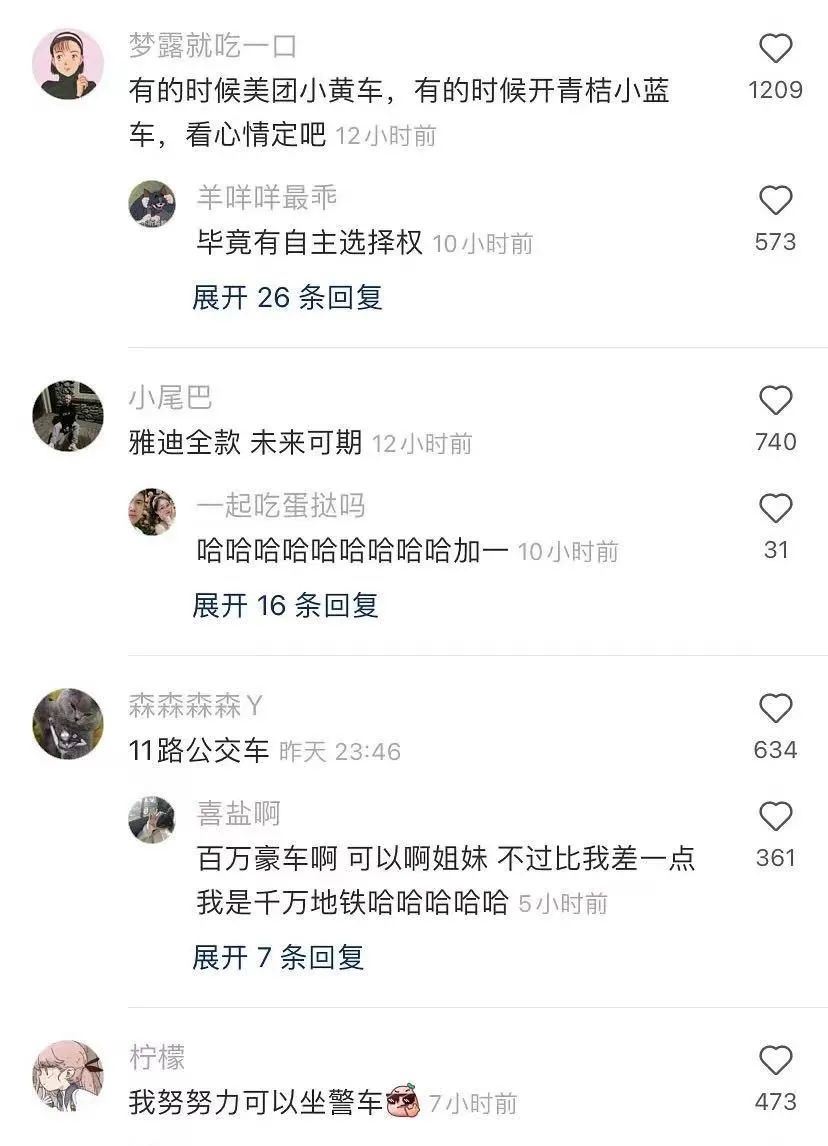
Task: Expand the 7 replies (展开 7 条回复)
Action: tap(277, 957)
